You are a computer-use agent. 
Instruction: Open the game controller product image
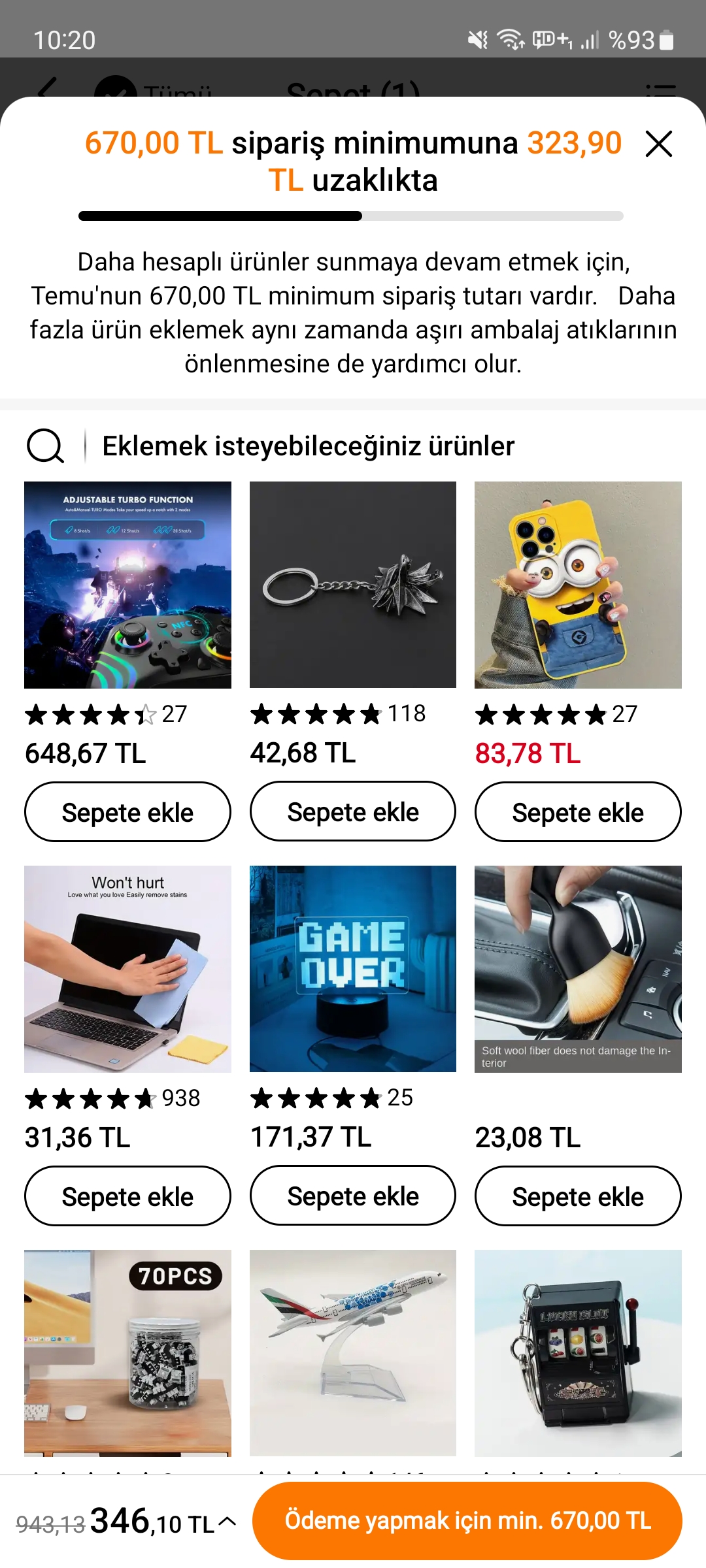127,585
